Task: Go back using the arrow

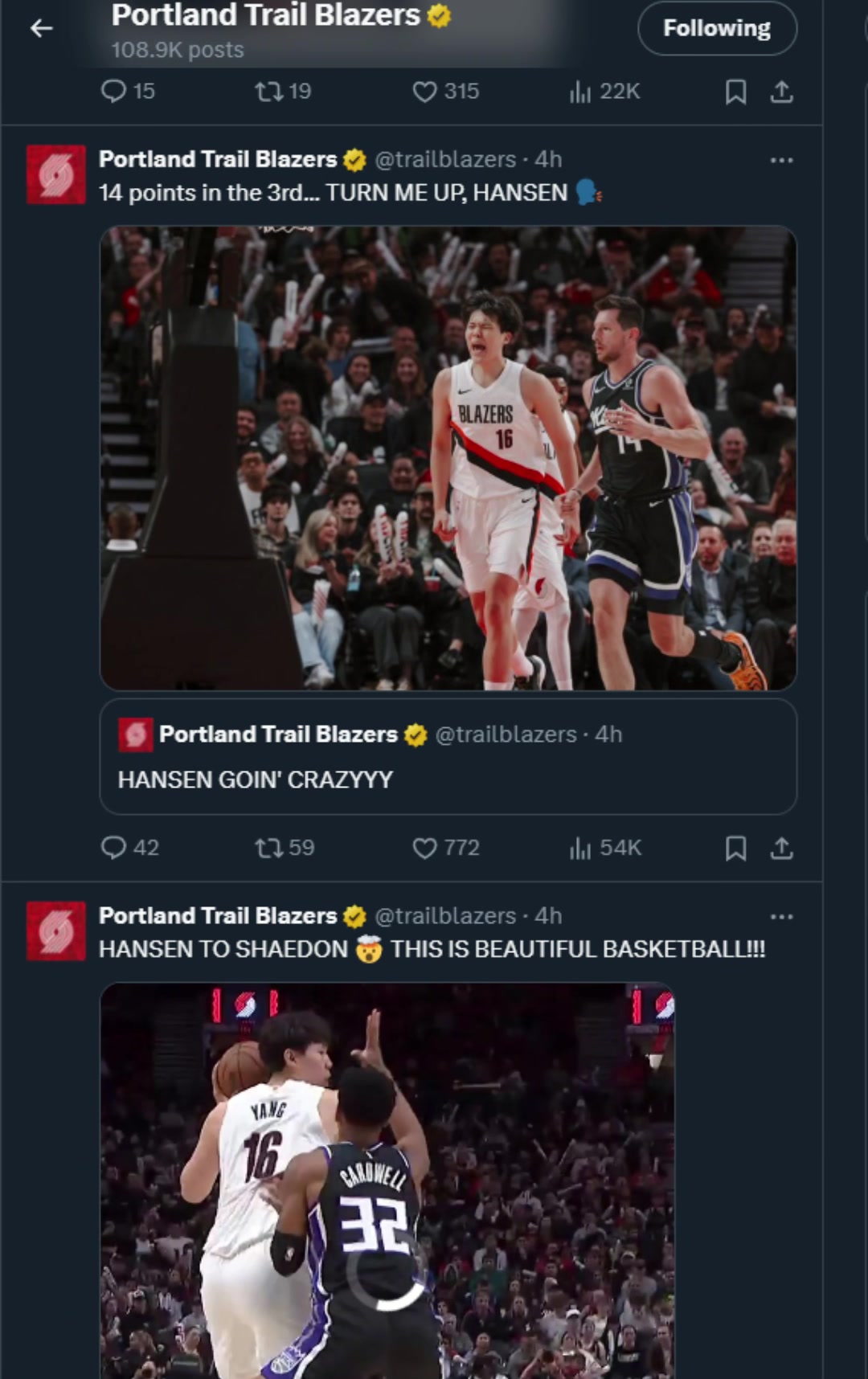Action: 41,29
